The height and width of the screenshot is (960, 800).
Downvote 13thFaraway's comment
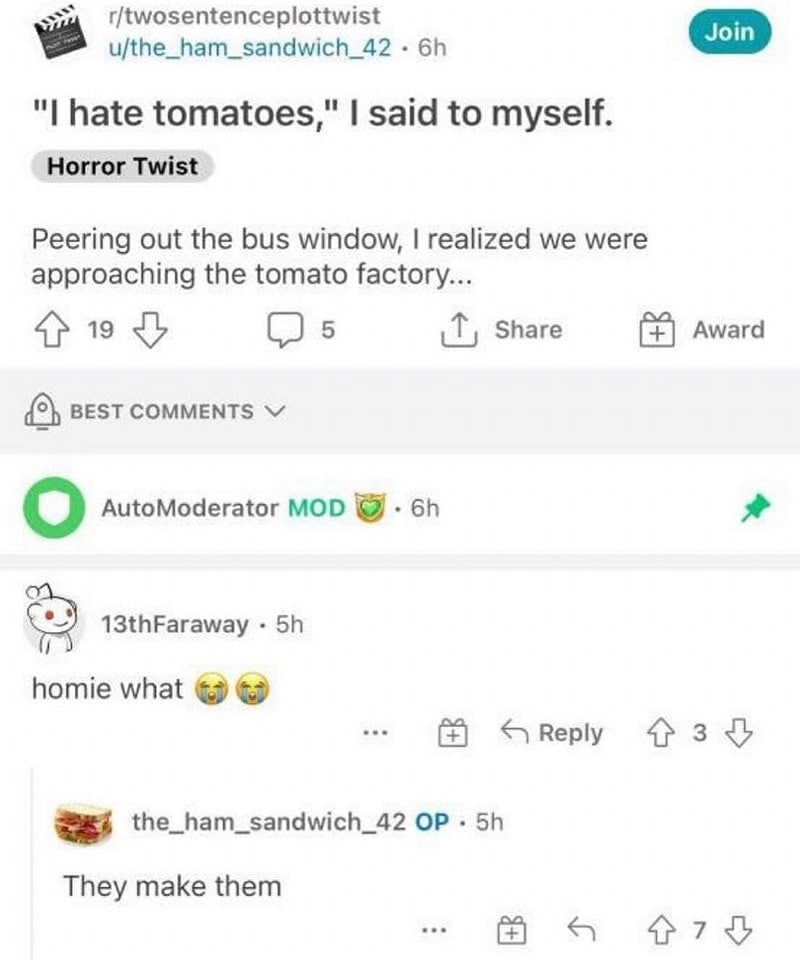click(x=738, y=734)
